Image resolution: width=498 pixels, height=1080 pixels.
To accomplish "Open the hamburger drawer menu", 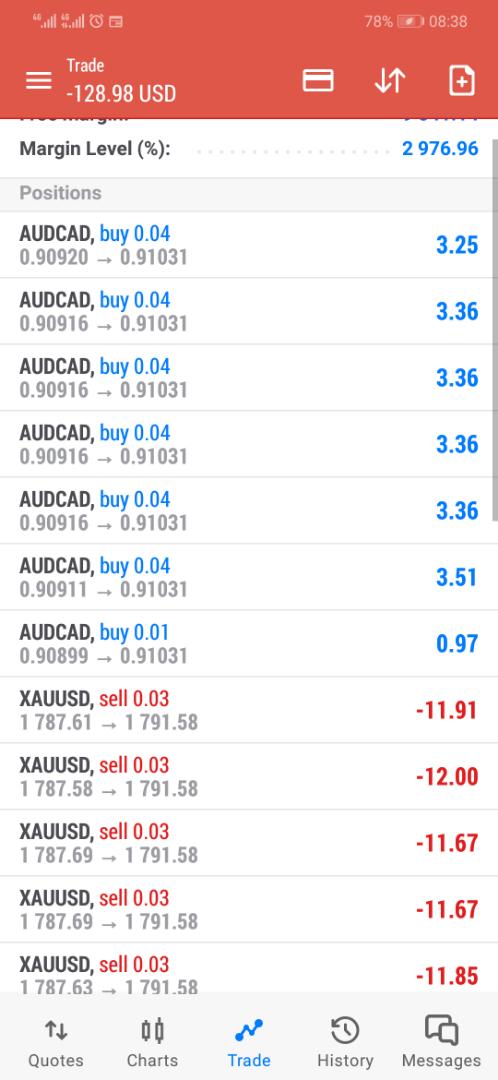I will tap(39, 81).
